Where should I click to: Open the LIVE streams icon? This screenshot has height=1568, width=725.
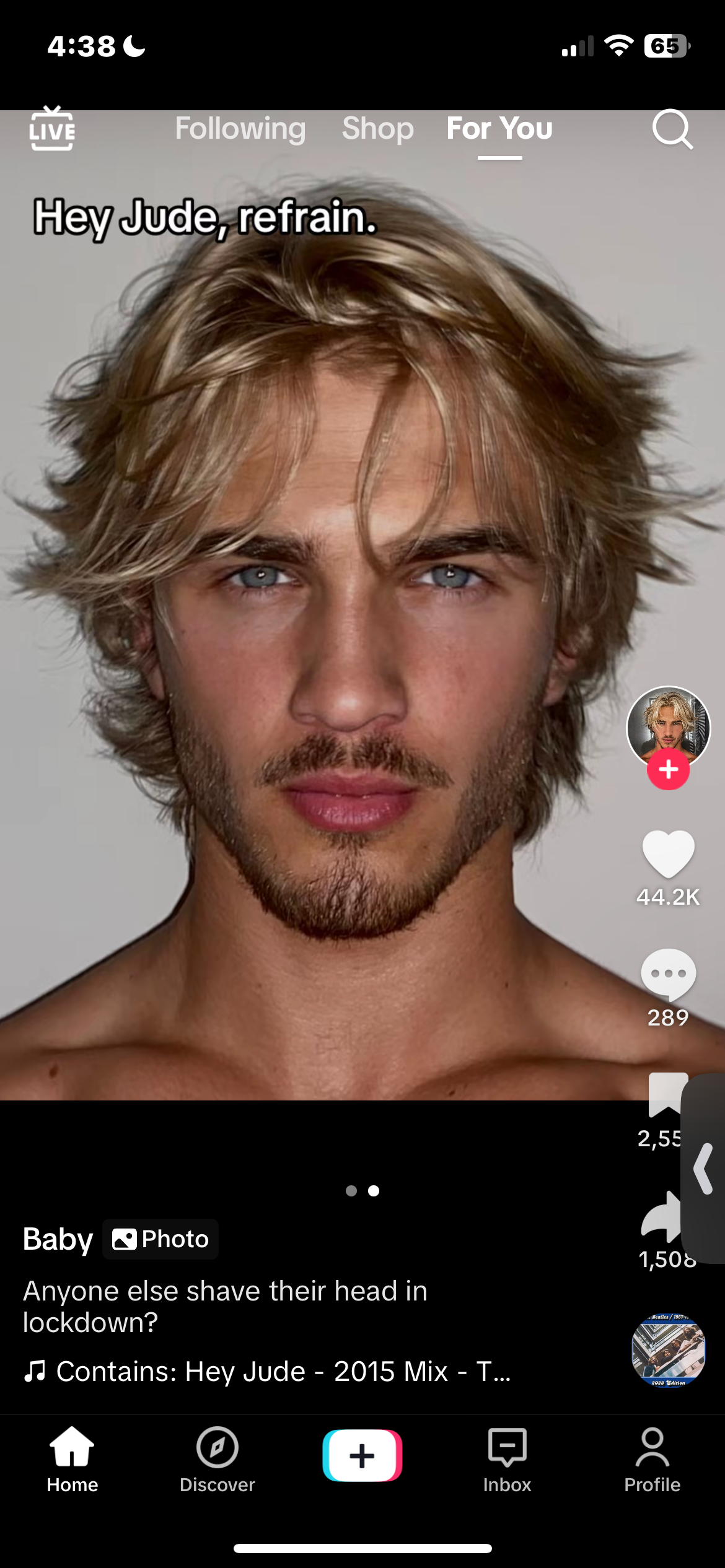coord(52,129)
